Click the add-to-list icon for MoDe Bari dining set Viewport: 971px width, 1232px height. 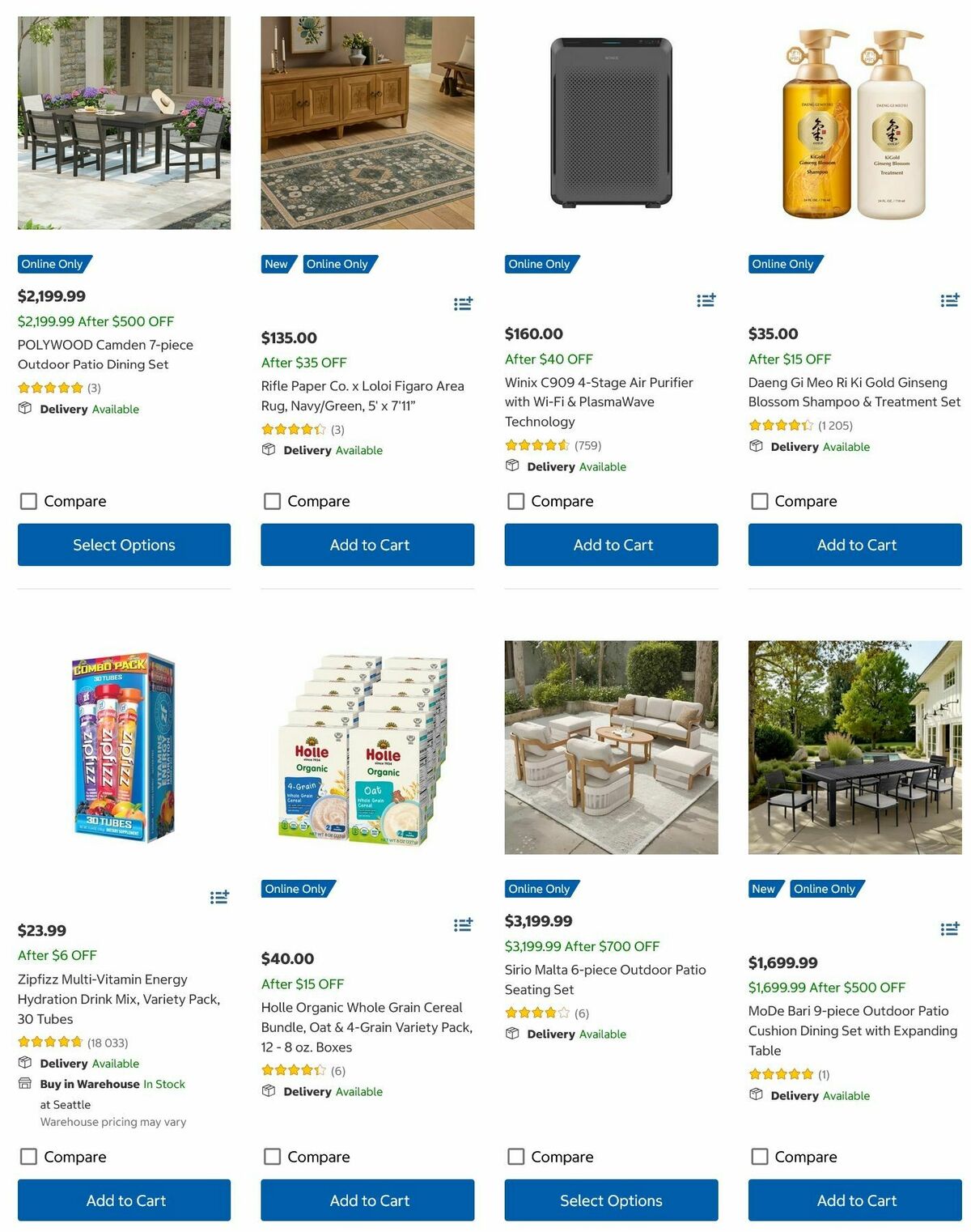tap(948, 928)
